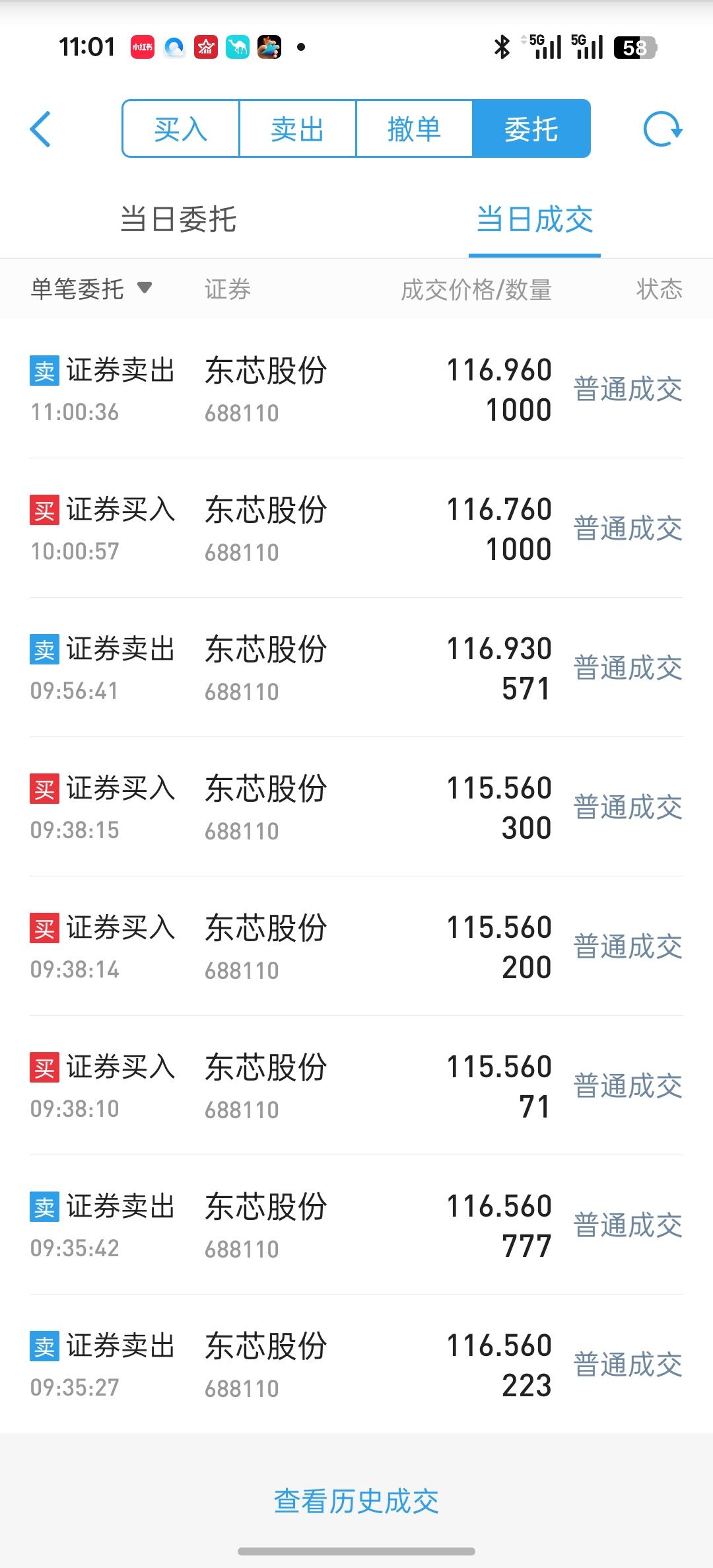Tap the 卖 badge on the 09:56:41 record
This screenshot has height=1568, width=713.
(42, 649)
